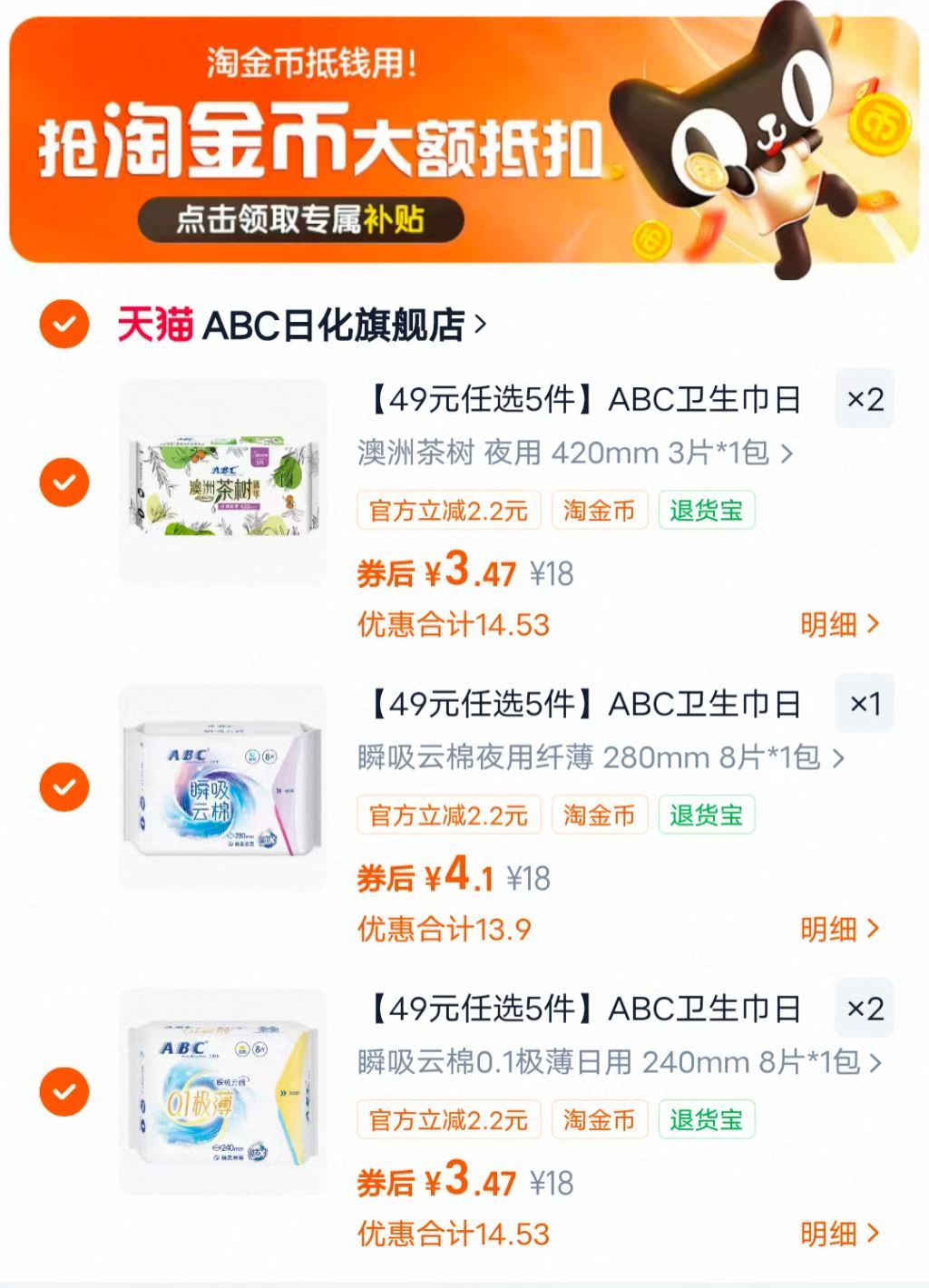Click the ×2 quantity label on the tea tree item
The image size is (929, 1288).
point(864,396)
